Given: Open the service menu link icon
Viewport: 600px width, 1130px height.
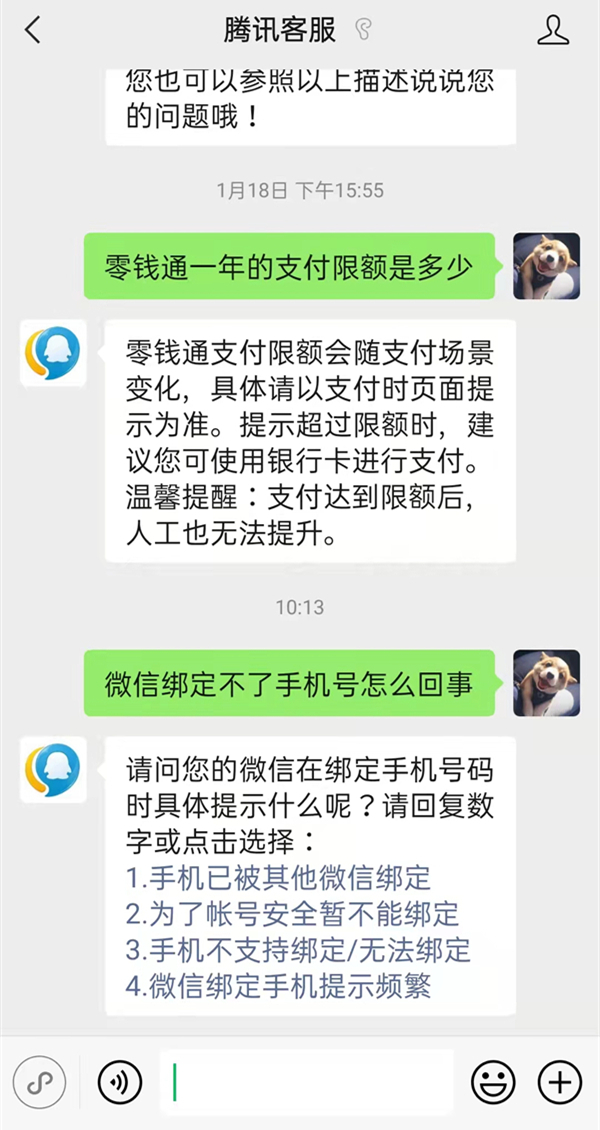Looking at the screenshot, I should pyautogui.click(x=39, y=1082).
